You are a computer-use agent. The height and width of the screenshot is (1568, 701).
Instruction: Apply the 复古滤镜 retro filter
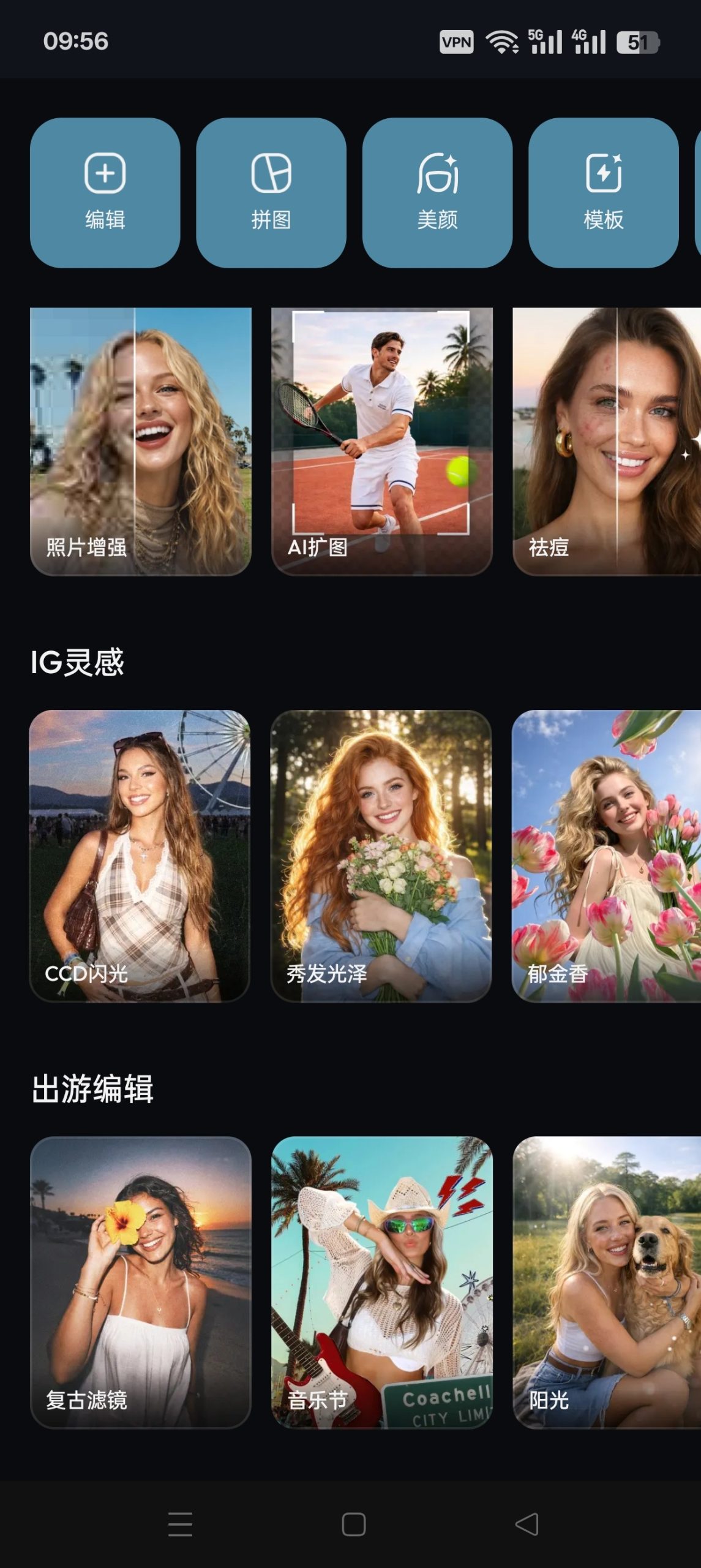click(x=140, y=1274)
